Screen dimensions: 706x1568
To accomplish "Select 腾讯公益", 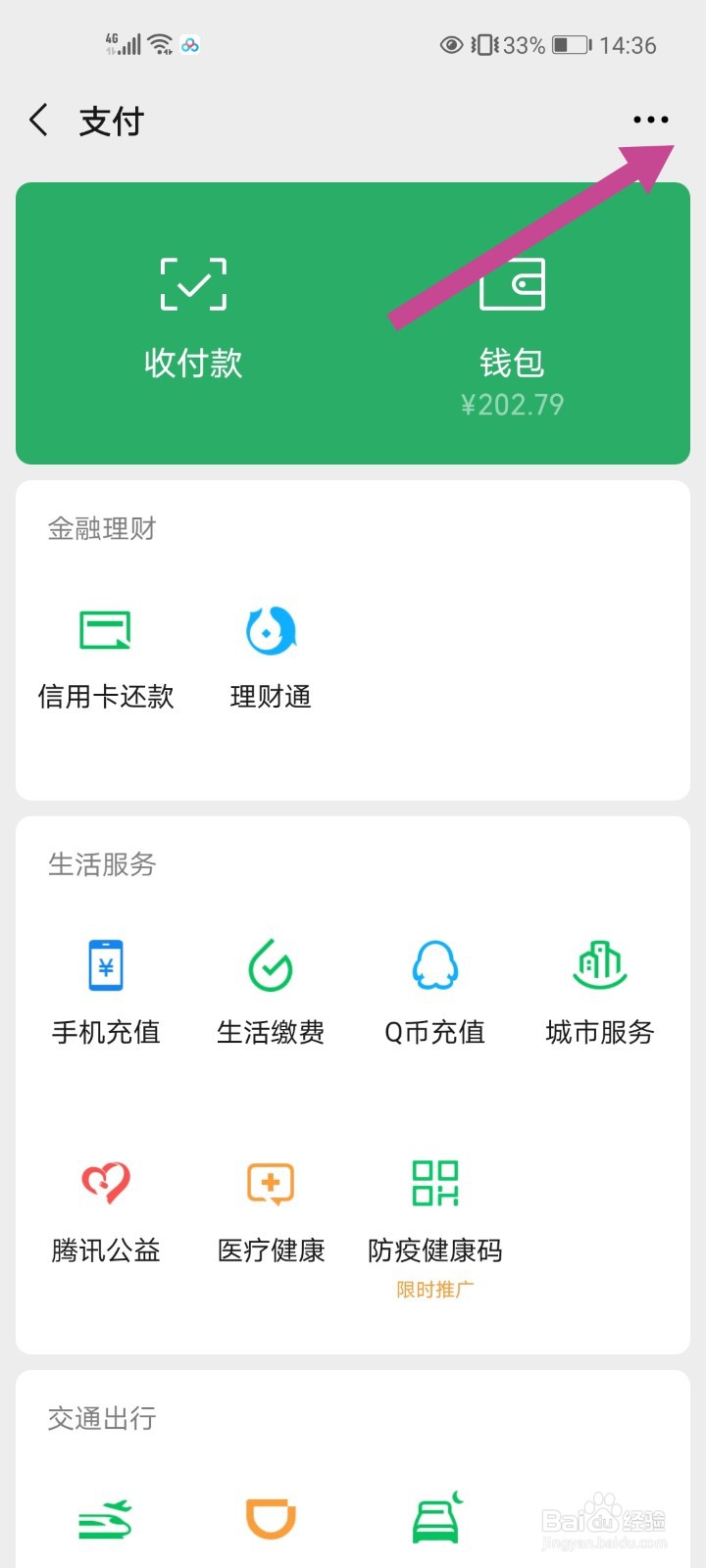I will click(106, 1207).
